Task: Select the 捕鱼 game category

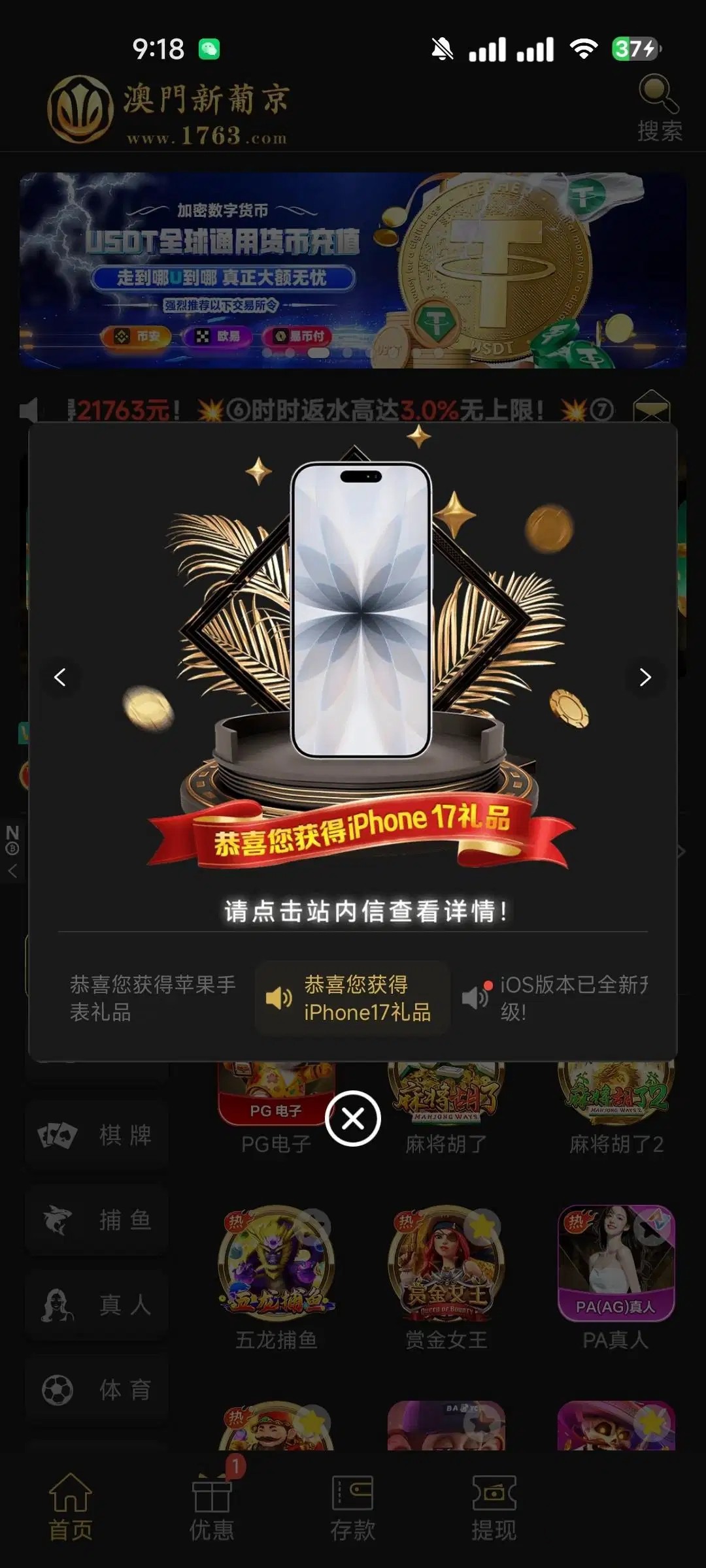Action: 97,1220
